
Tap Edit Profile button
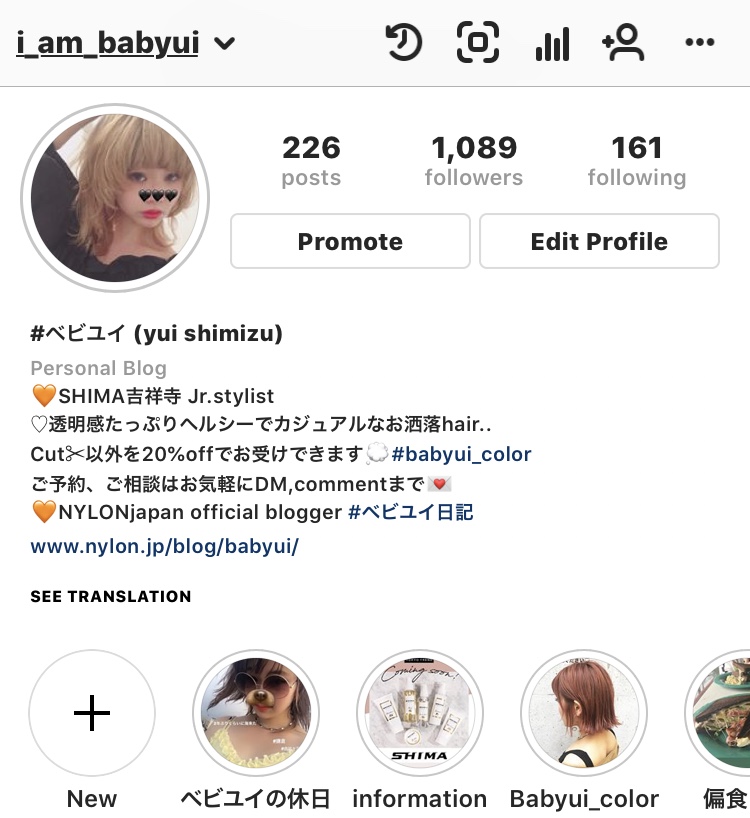tap(599, 241)
